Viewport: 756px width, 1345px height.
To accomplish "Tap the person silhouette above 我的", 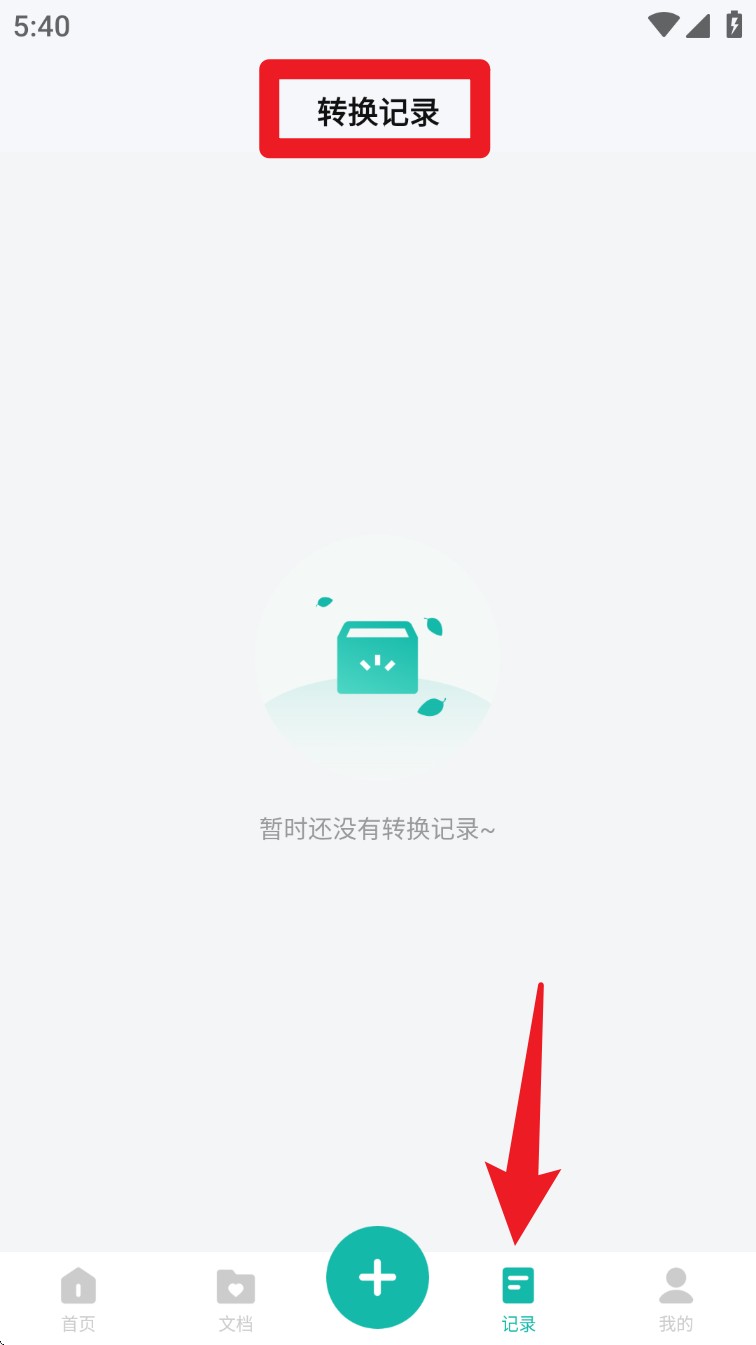I will point(676,1285).
